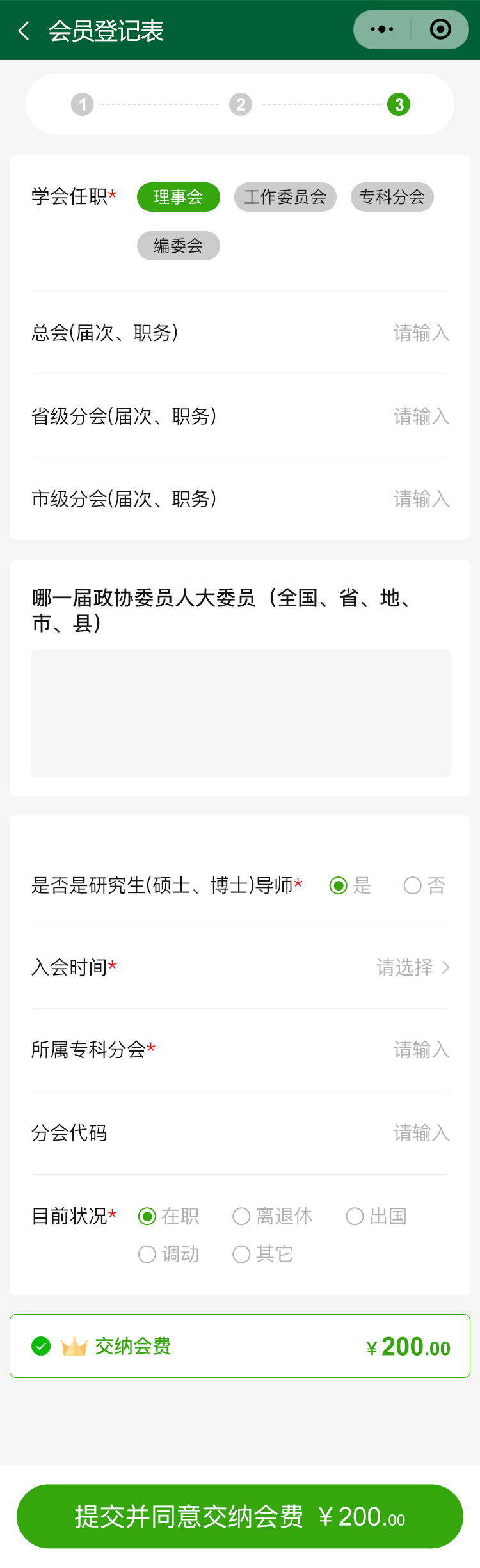The height and width of the screenshot is (1568, 480).
Task: Select the 工作委员会 chip
Action: [285, 197]
